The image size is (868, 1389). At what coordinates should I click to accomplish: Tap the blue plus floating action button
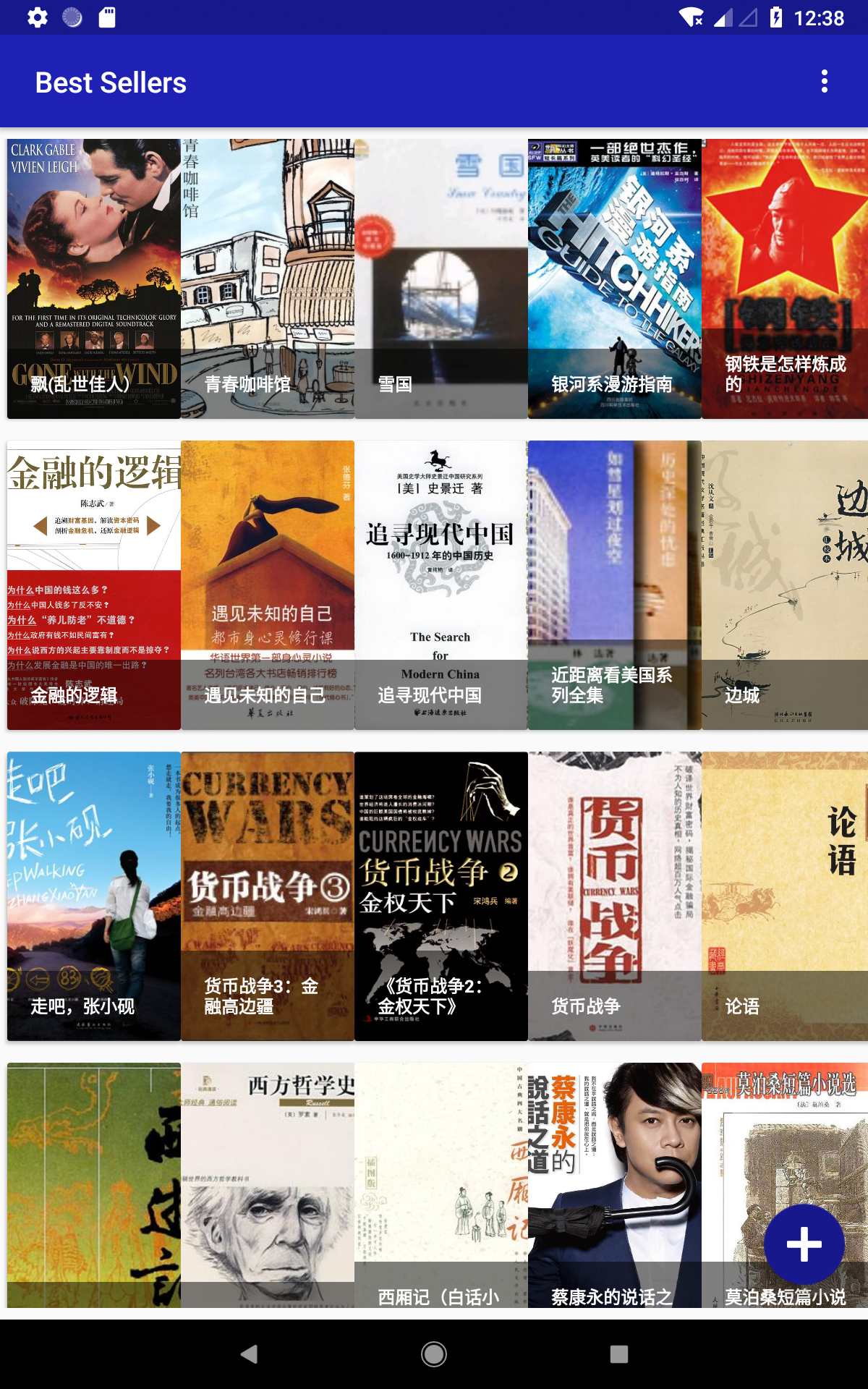(x=803, y=1242)
